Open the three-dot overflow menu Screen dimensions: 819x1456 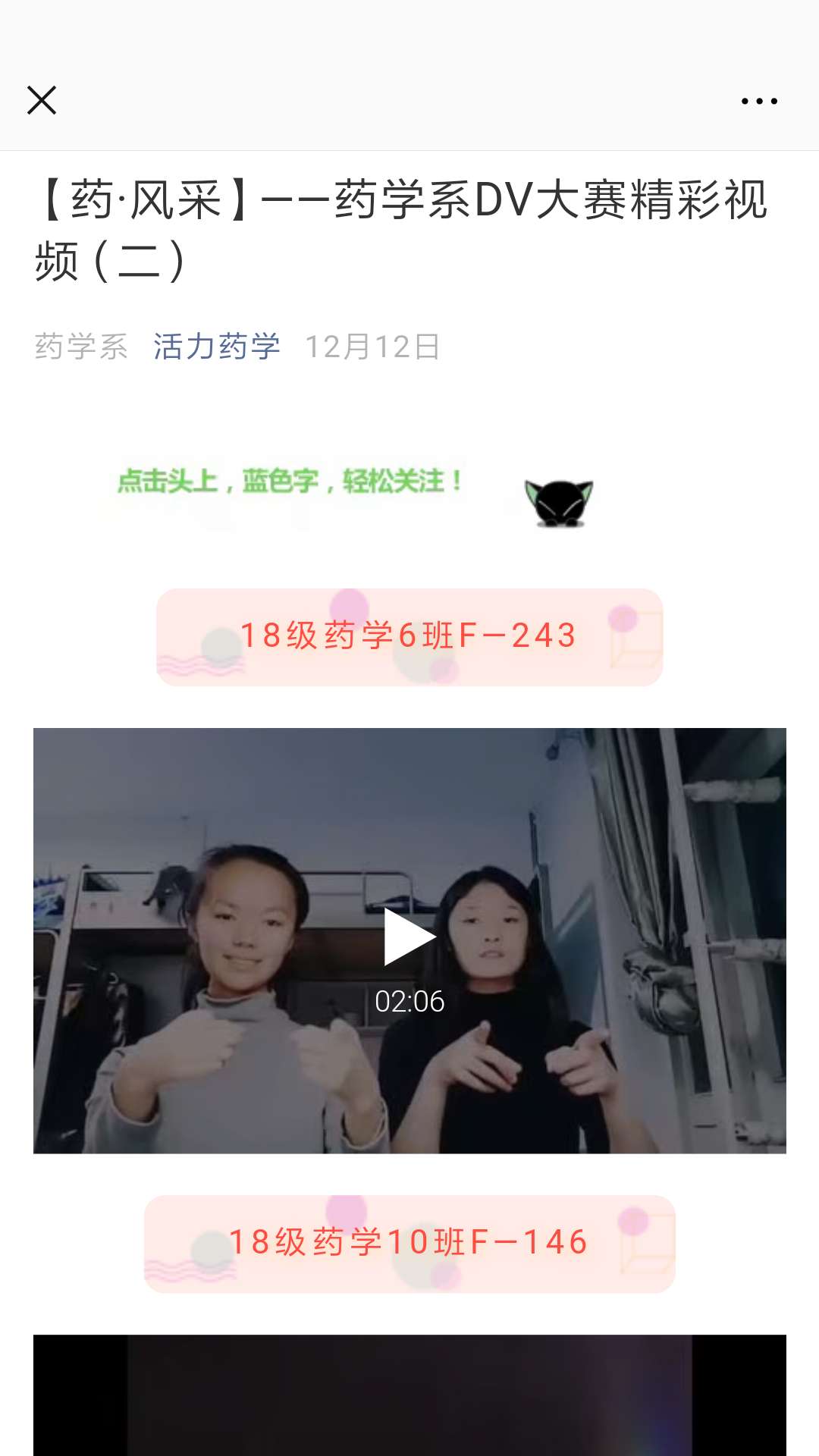click(x=759, y=101)
